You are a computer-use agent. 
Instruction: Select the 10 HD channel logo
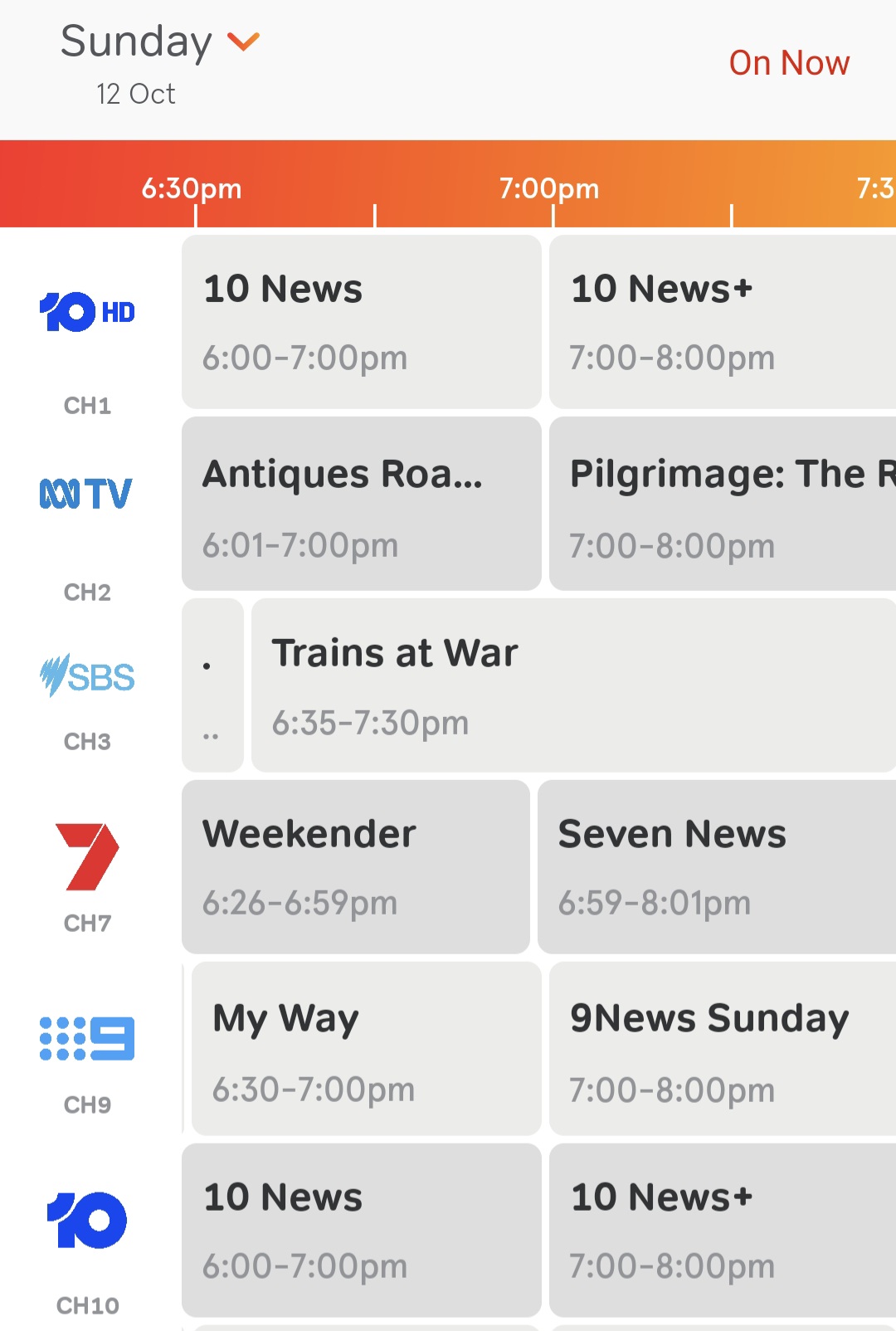[87, 313]
